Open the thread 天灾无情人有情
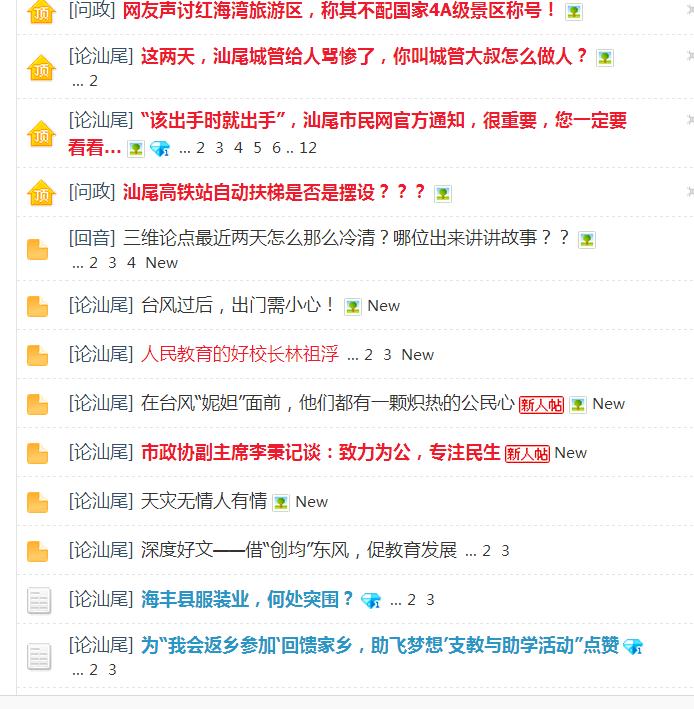Image resolution: width=694 pixels, height=709 pixels. pos(204,501)
